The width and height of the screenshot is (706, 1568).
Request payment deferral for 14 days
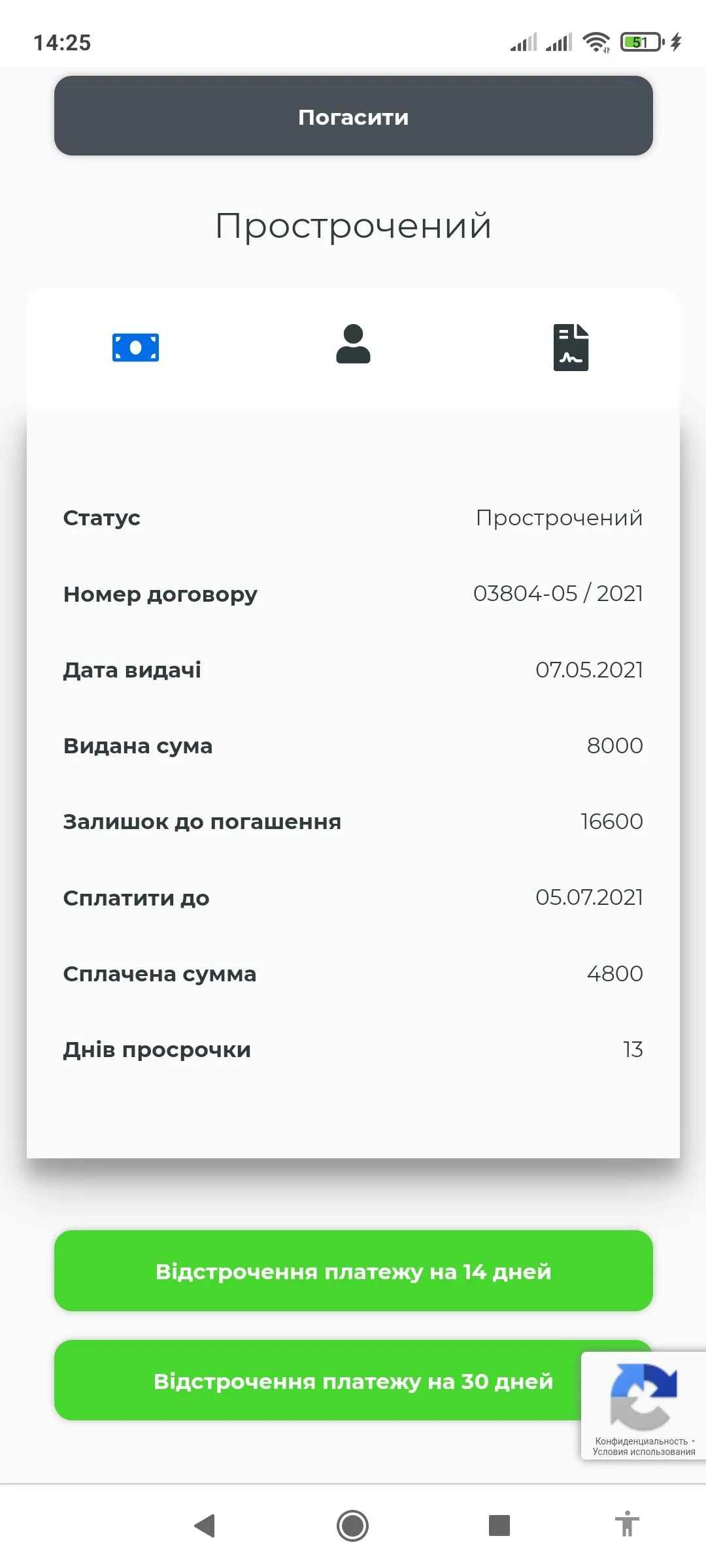[353, 1271]
